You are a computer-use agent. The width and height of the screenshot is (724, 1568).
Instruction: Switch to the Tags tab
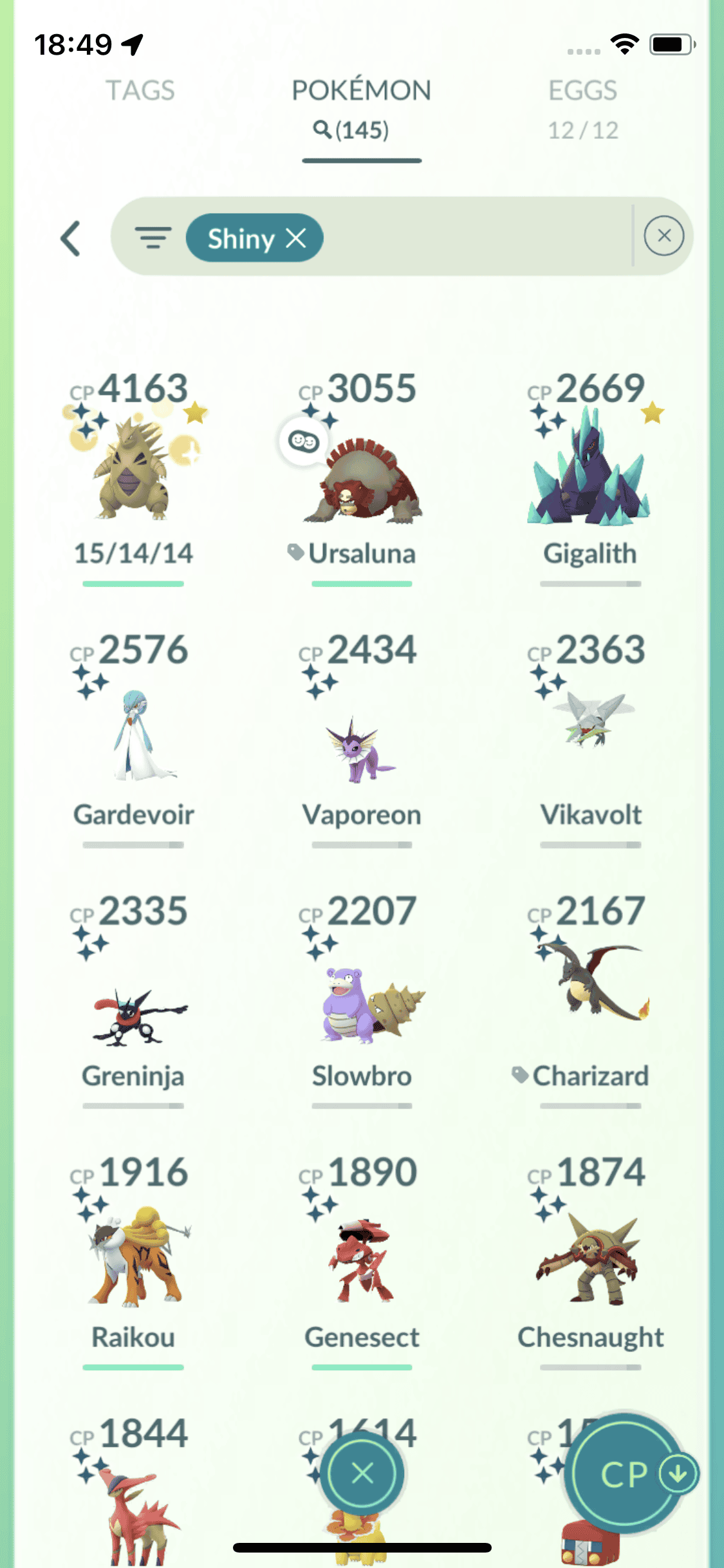(140, 91)
